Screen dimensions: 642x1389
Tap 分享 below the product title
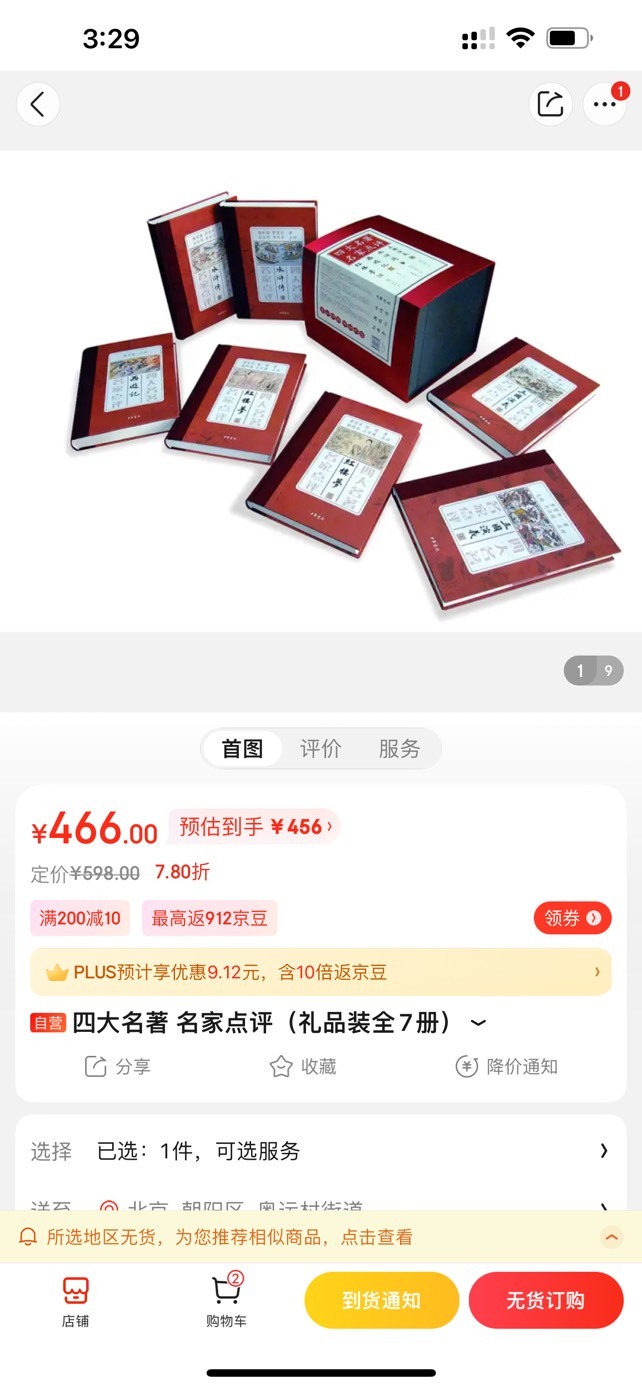117,1067
